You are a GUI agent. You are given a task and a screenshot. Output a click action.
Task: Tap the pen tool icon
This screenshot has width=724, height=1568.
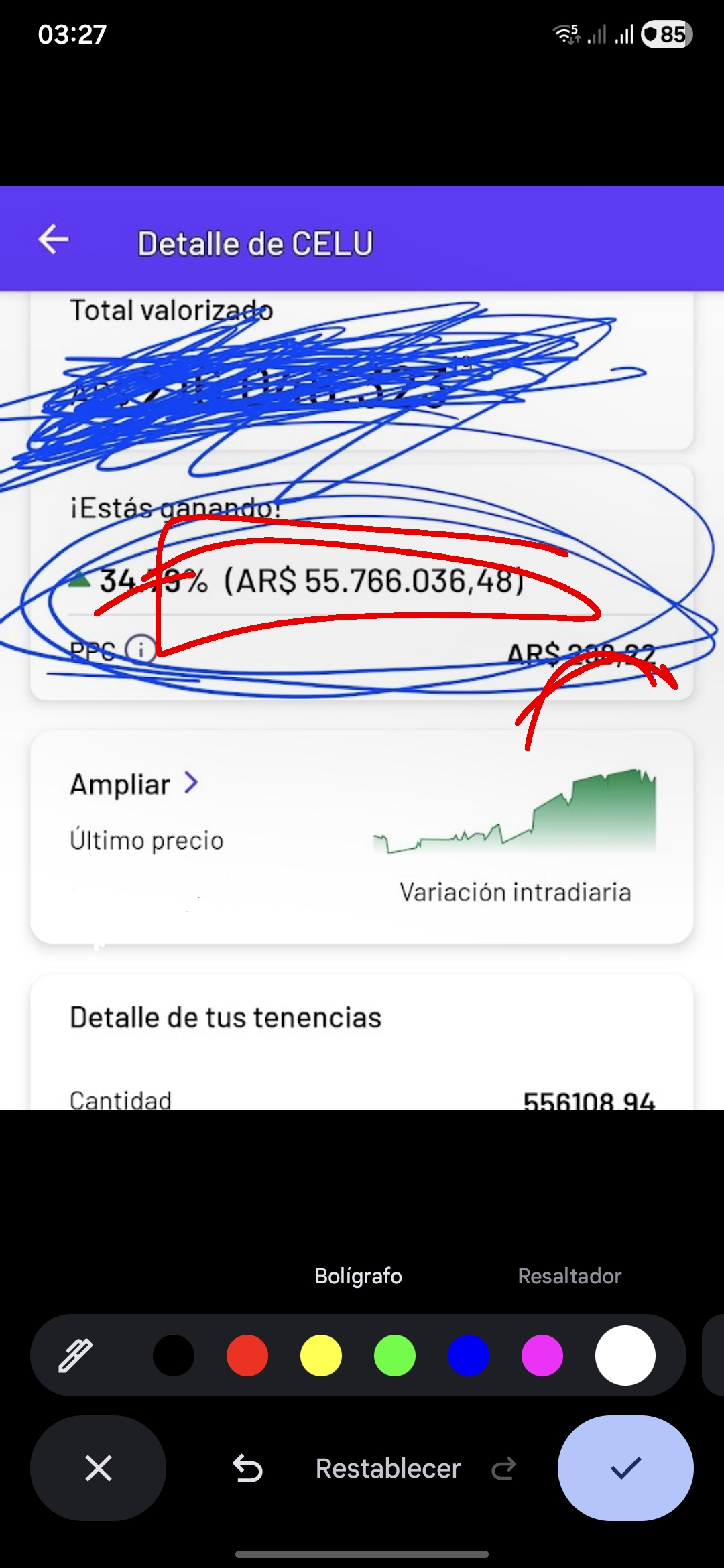[75, 1355]
